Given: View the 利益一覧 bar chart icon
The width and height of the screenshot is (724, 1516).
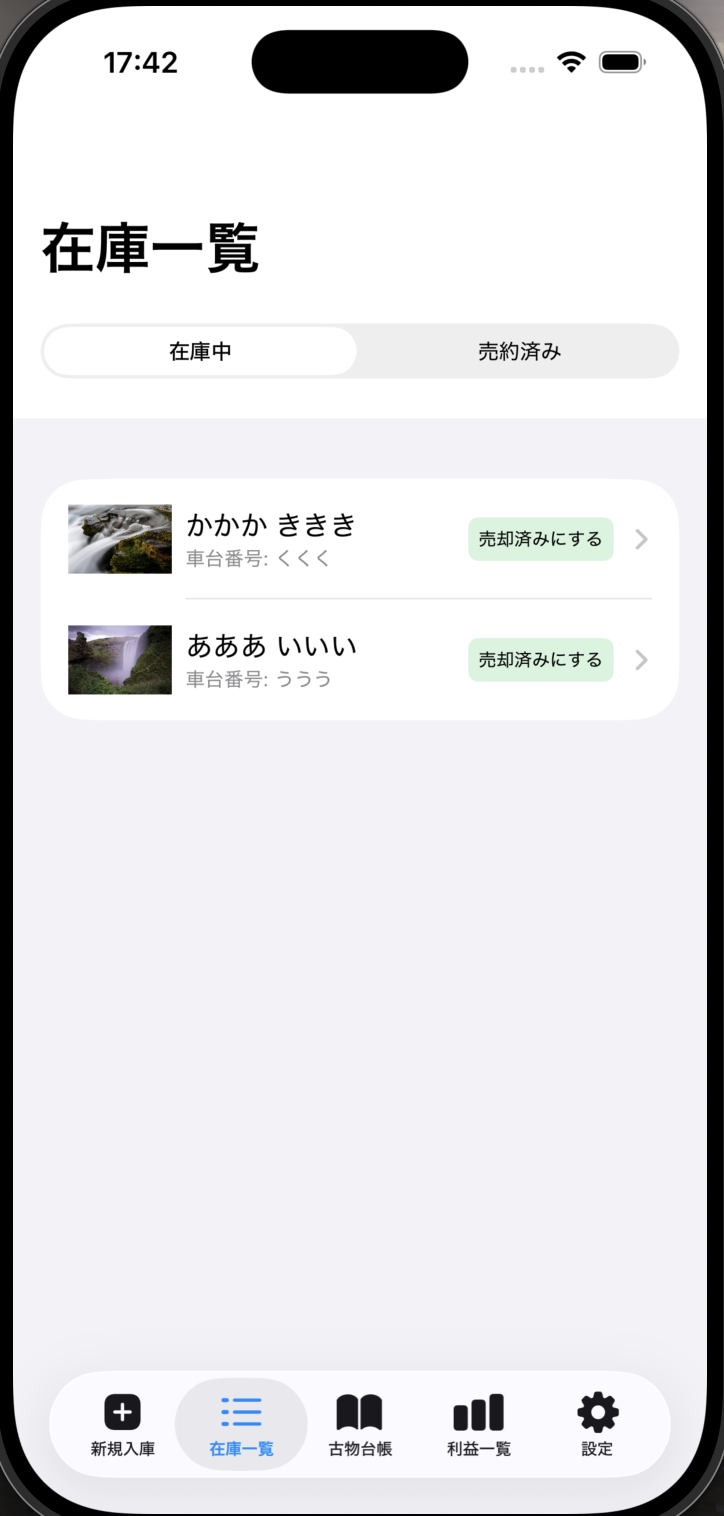Looking at the screenshot, I should coord(477,1412).
